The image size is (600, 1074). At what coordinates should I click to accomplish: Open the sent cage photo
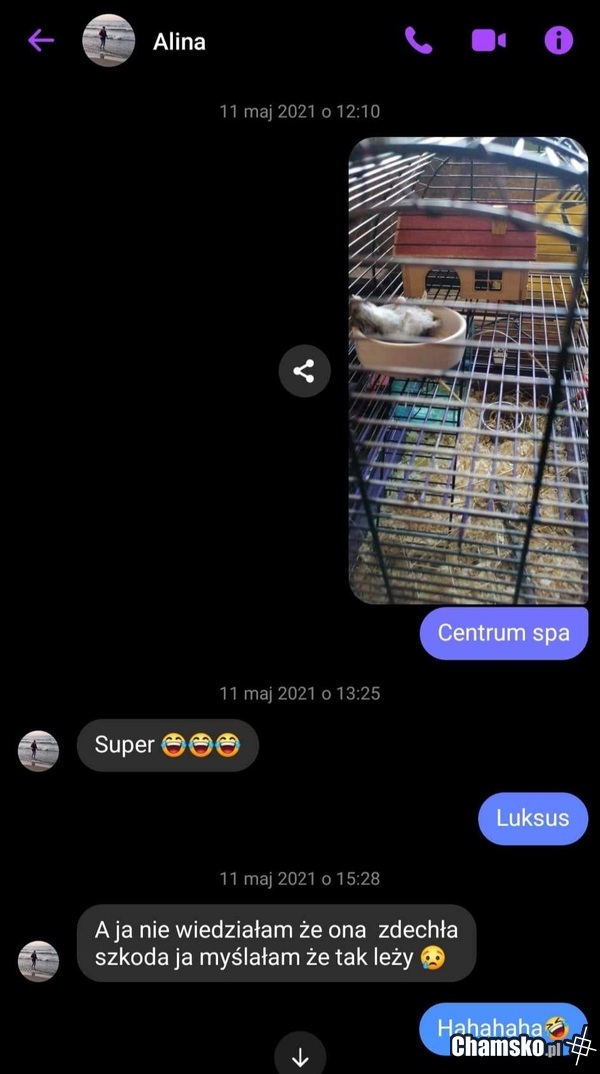(x=468, y=370)
